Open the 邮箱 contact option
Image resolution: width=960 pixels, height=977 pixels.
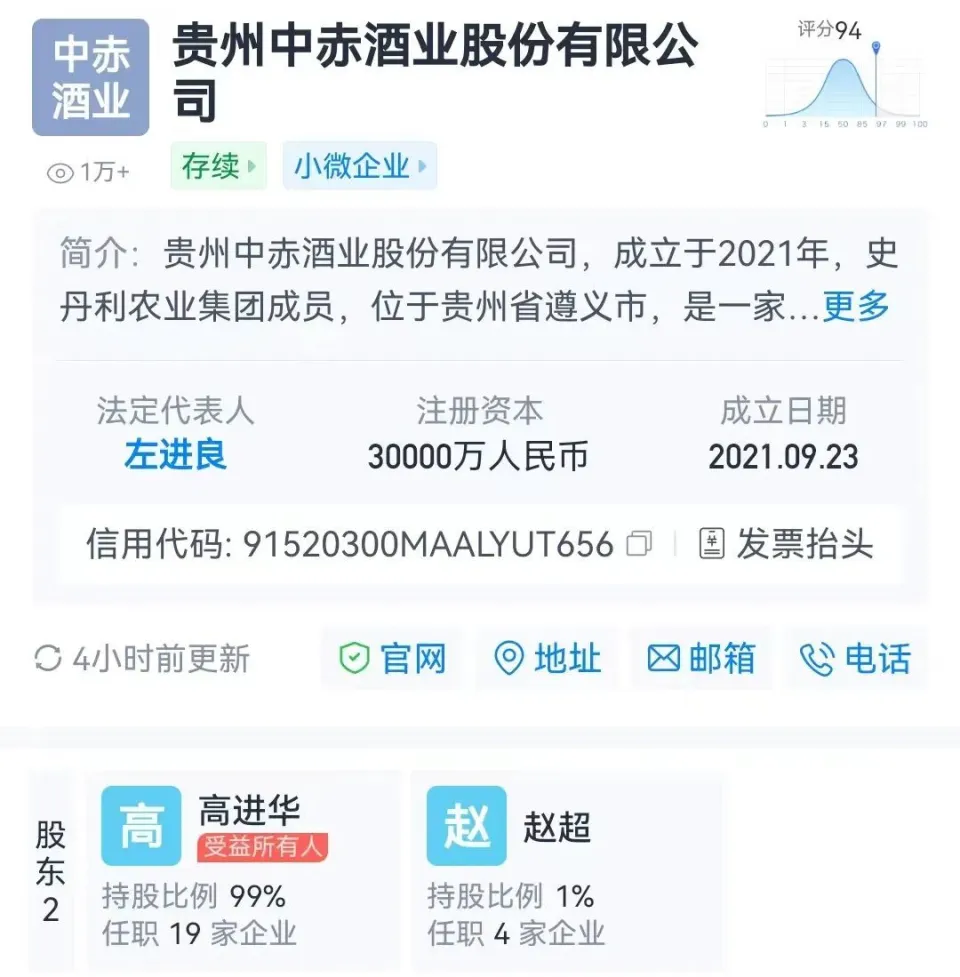(701, 659)
